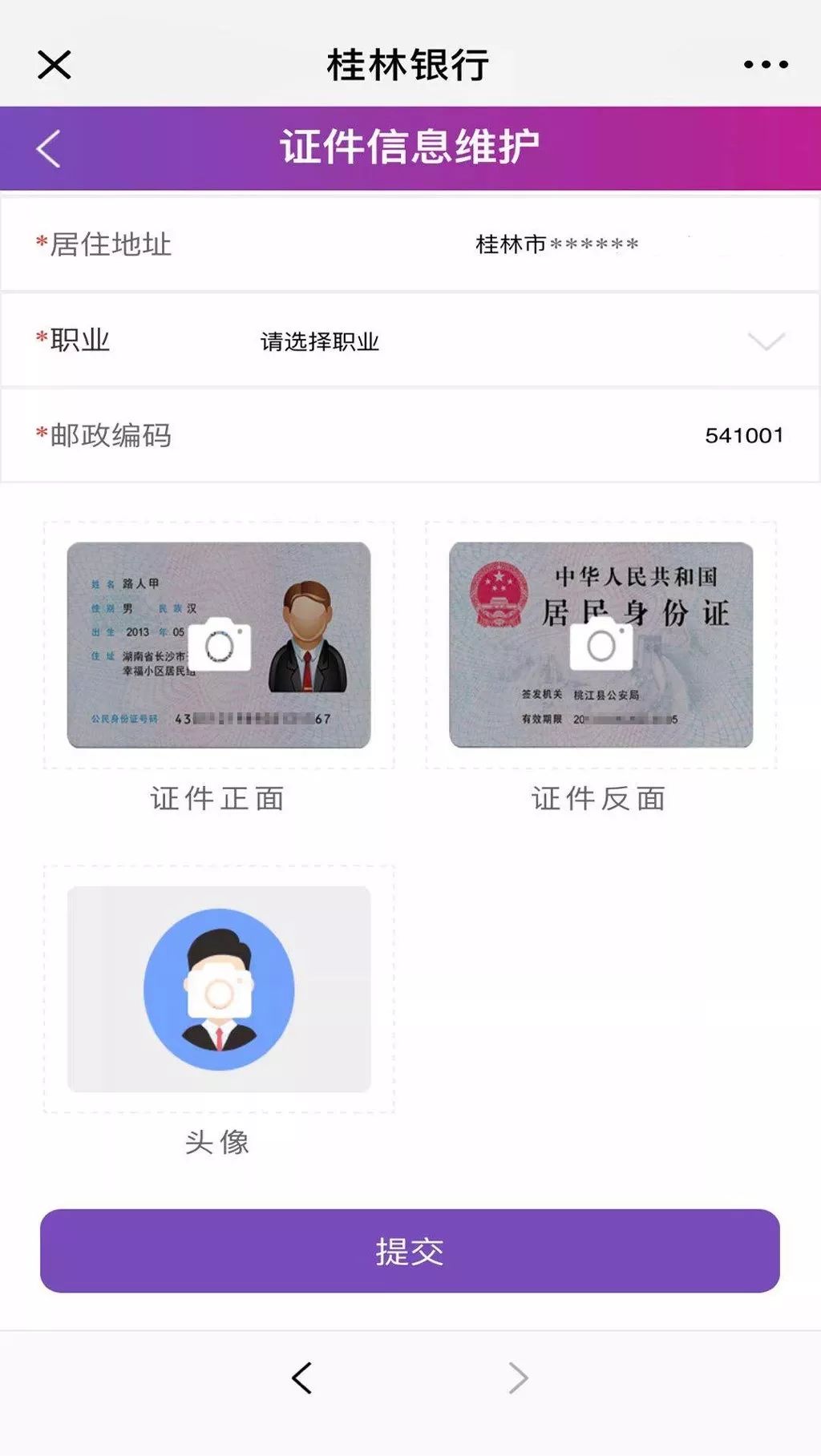Viewport: 821px width, 1456px height.
Task: Tap the browser forward arrow at bottom
Action: coord(519,1378)
